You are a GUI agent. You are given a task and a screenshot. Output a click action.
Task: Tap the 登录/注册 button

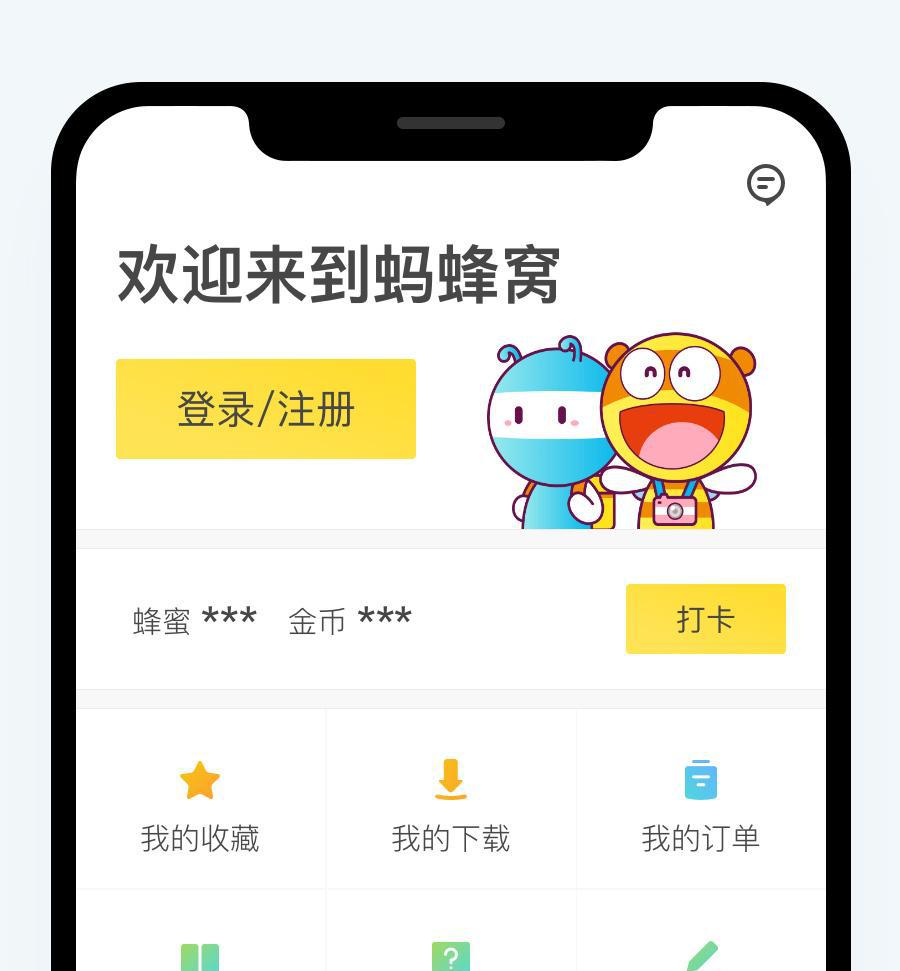(266, 409)
